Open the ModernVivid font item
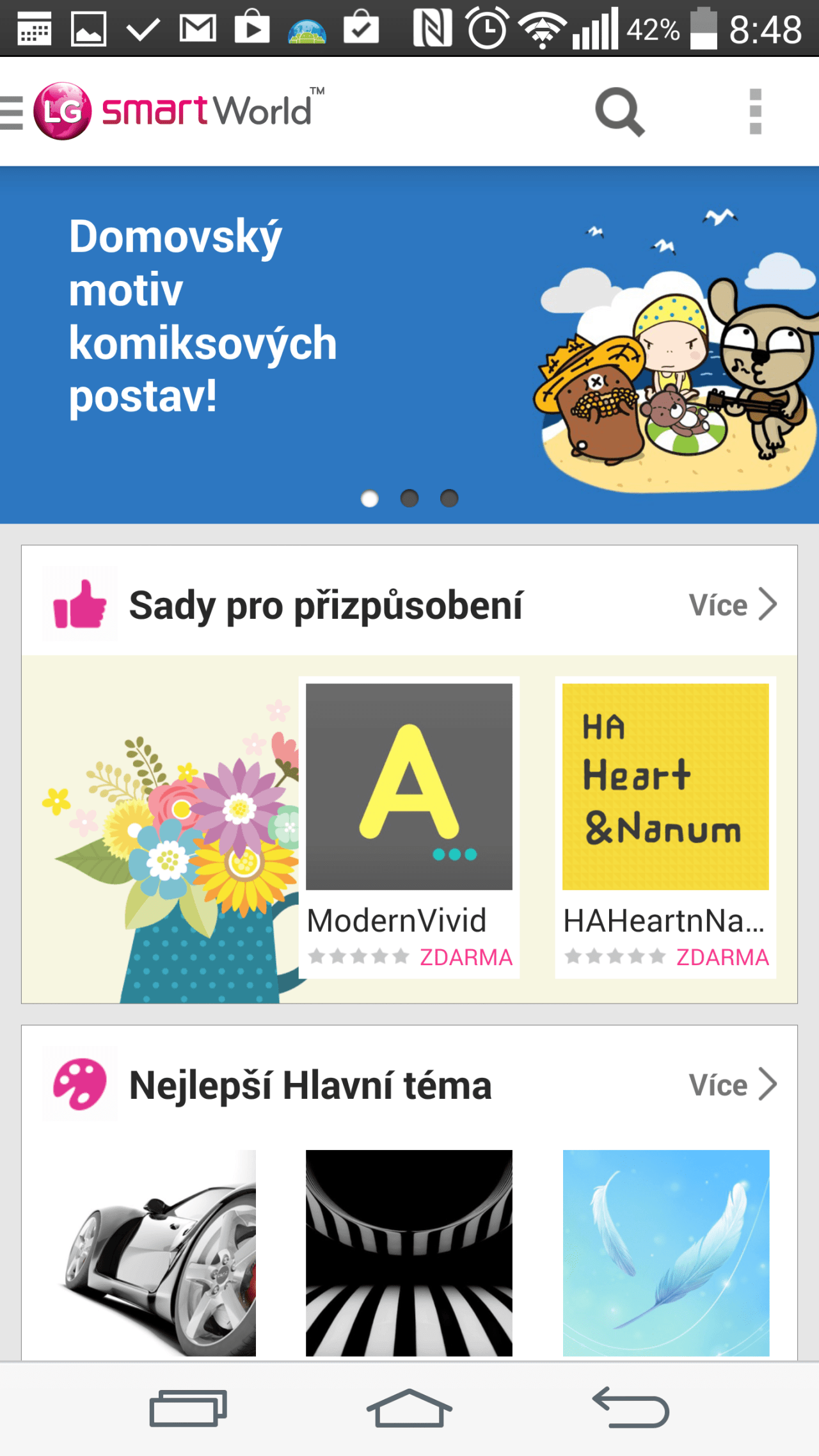Screen dimensions: 819x1456 coord(409,827)
